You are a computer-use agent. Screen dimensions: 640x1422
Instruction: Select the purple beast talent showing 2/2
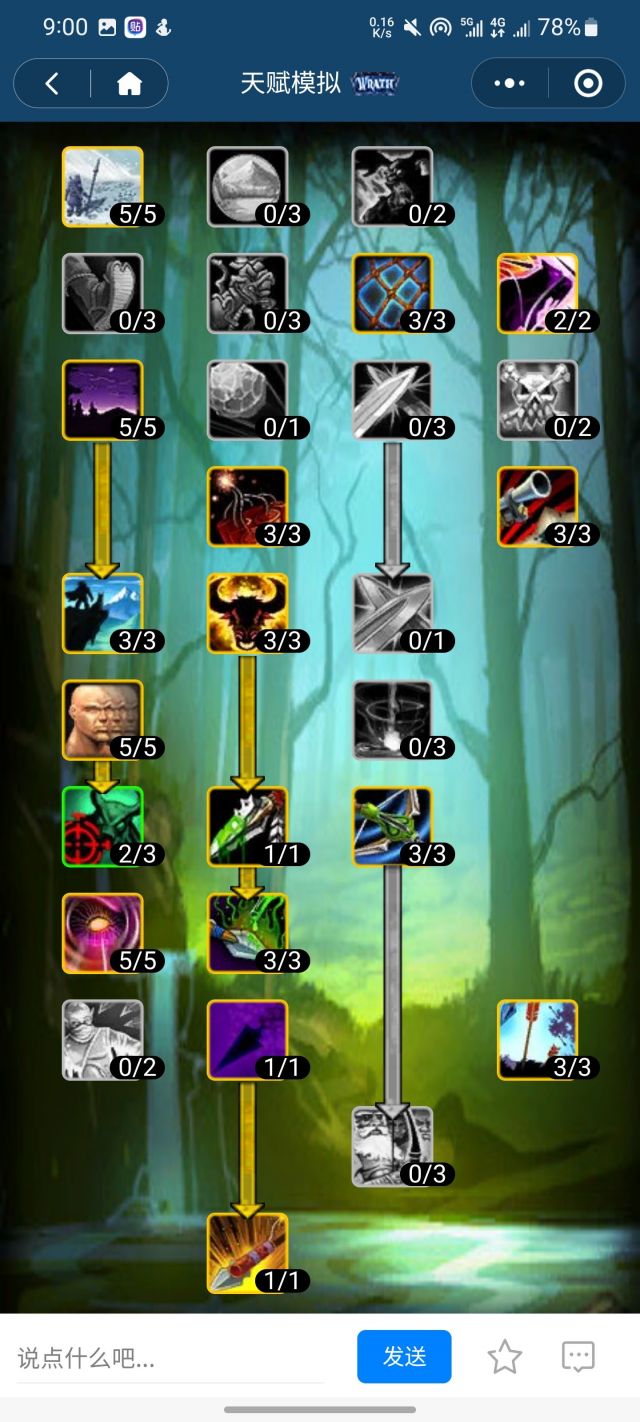(538, 293)
